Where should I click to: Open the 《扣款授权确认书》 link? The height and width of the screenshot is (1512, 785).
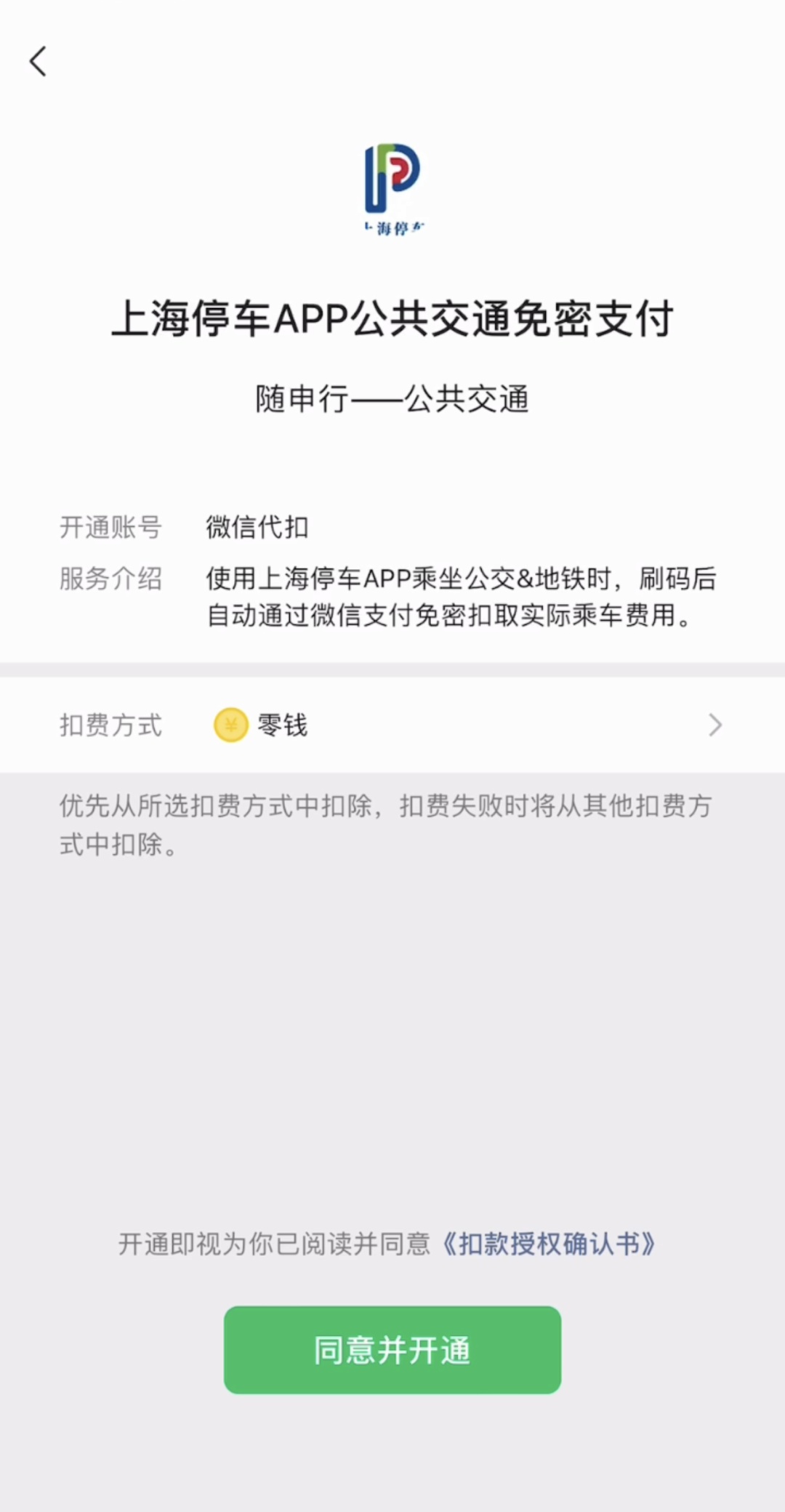pos(549,1244)
